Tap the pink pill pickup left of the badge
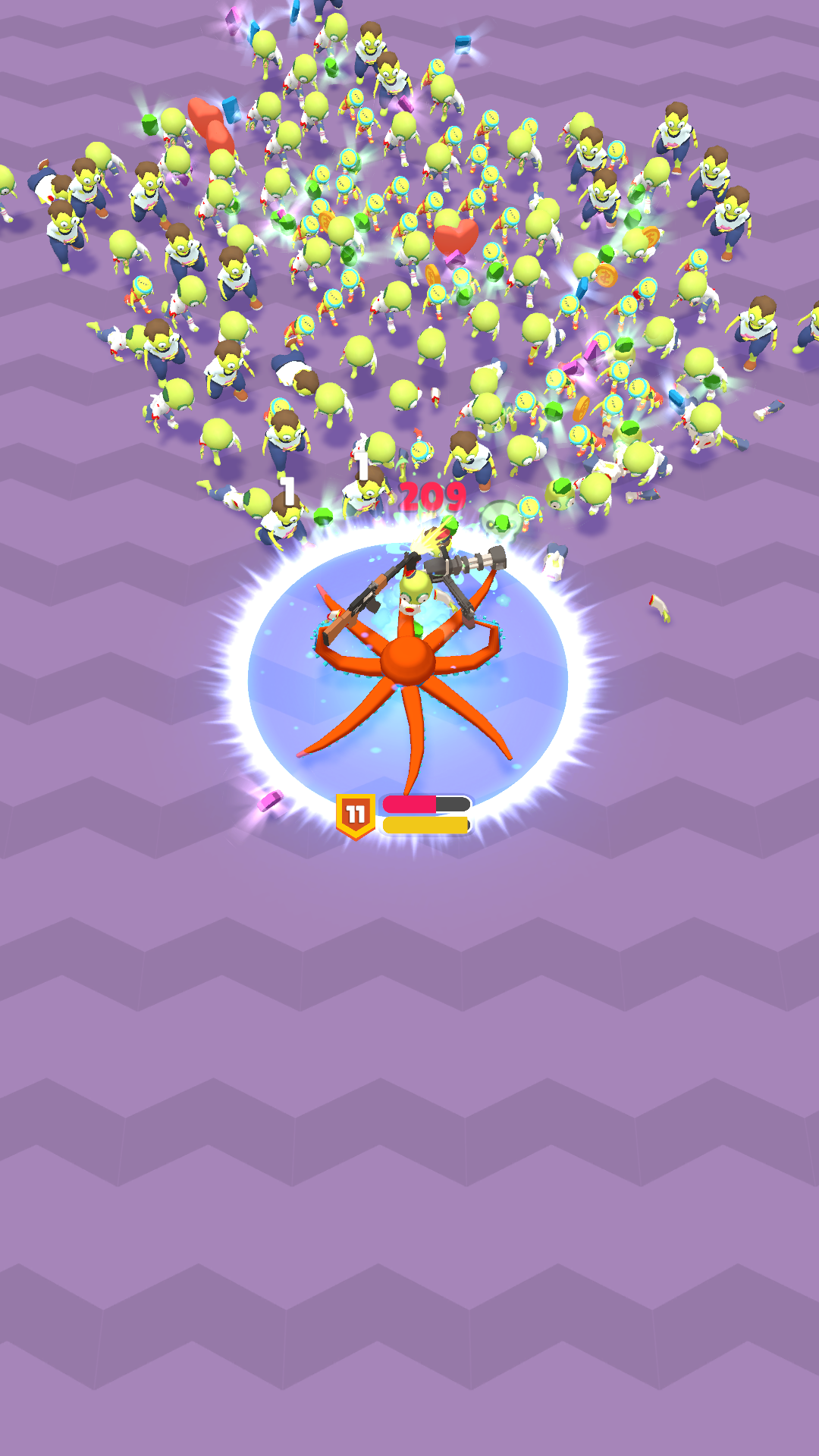The height and width of the screenshot is (1456, 819). 269,802
